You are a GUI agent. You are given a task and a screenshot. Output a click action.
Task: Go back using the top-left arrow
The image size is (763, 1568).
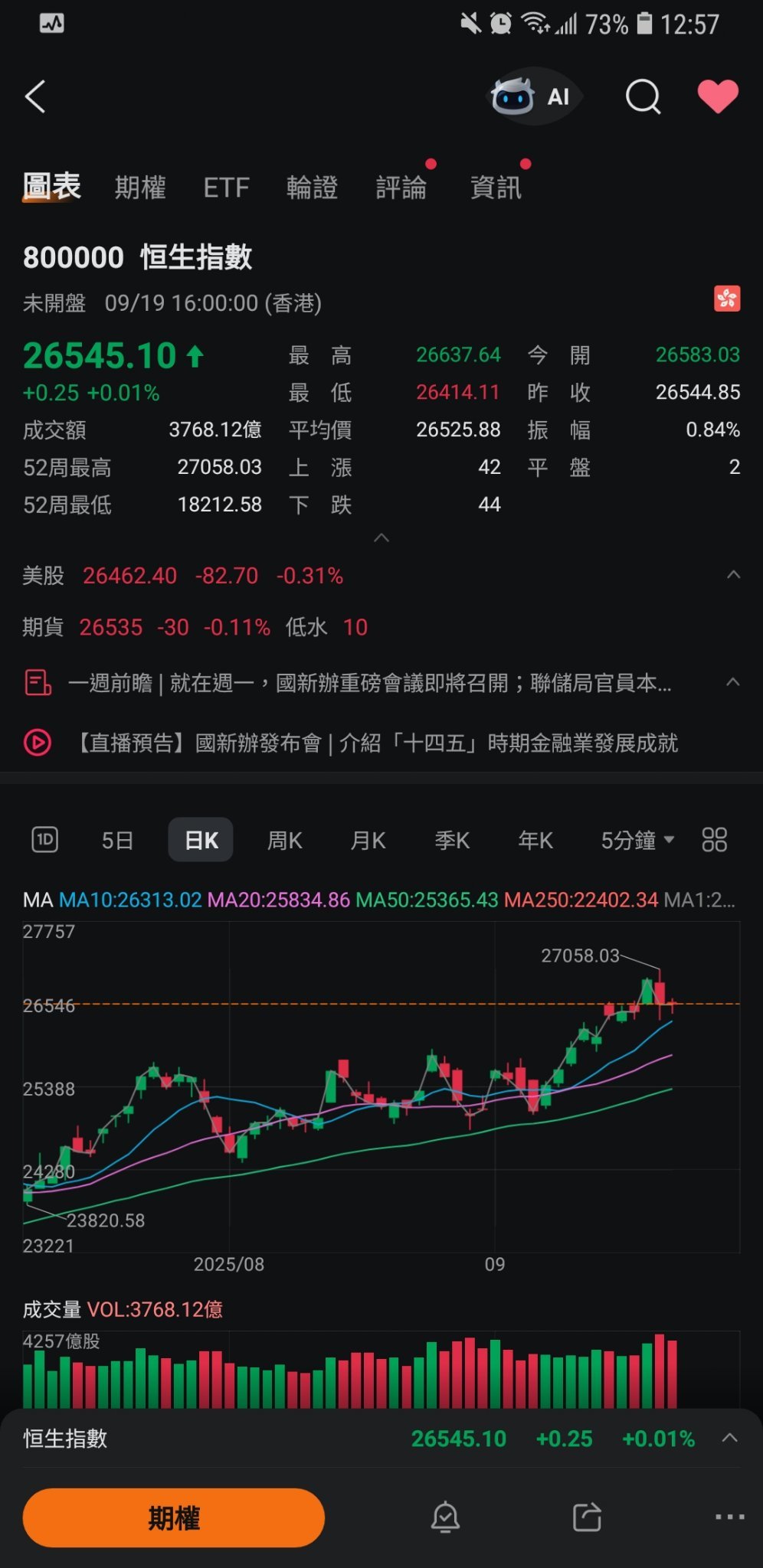pos(35,96)
